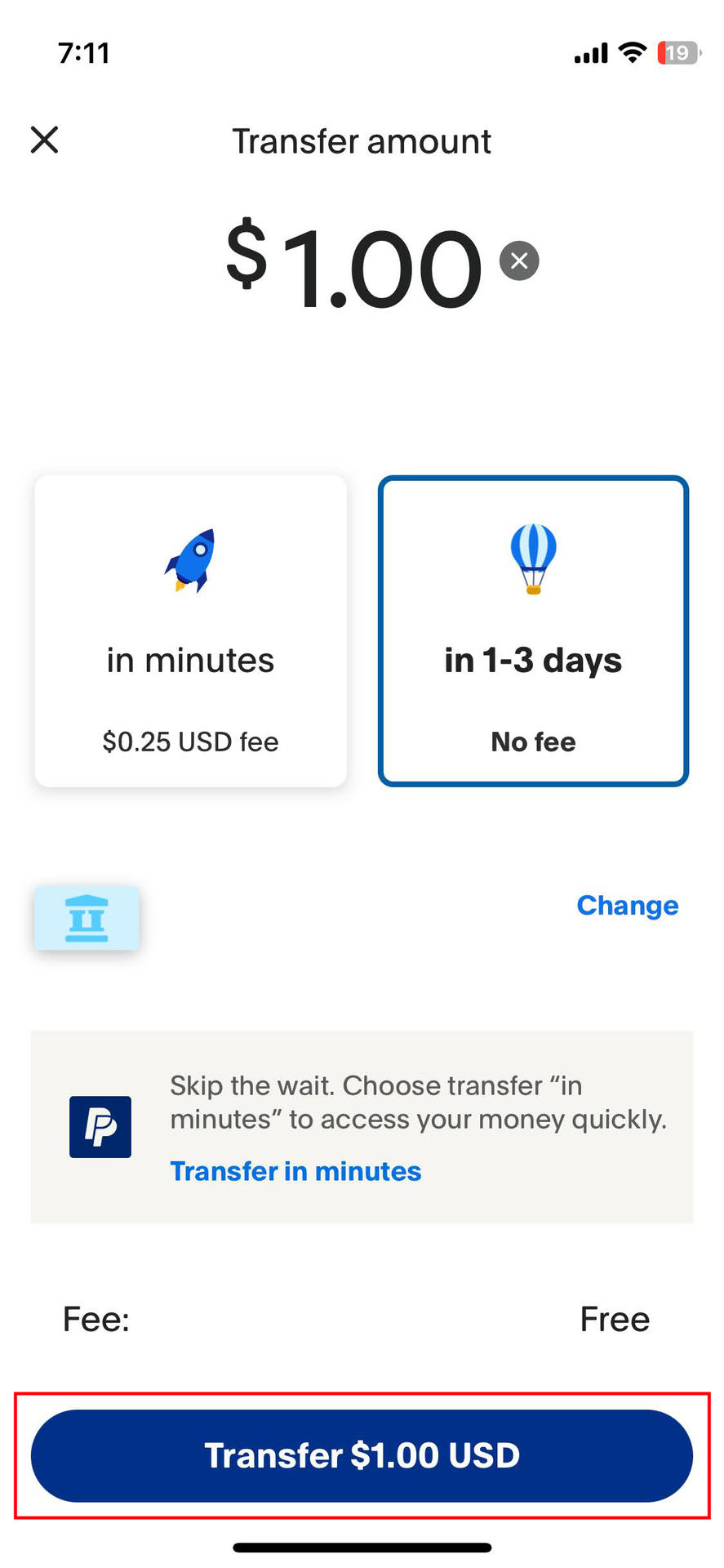This screenshot has height=1568, width=724.
Task: Select the in minutes transfer option
Action: tap(190, 630)
